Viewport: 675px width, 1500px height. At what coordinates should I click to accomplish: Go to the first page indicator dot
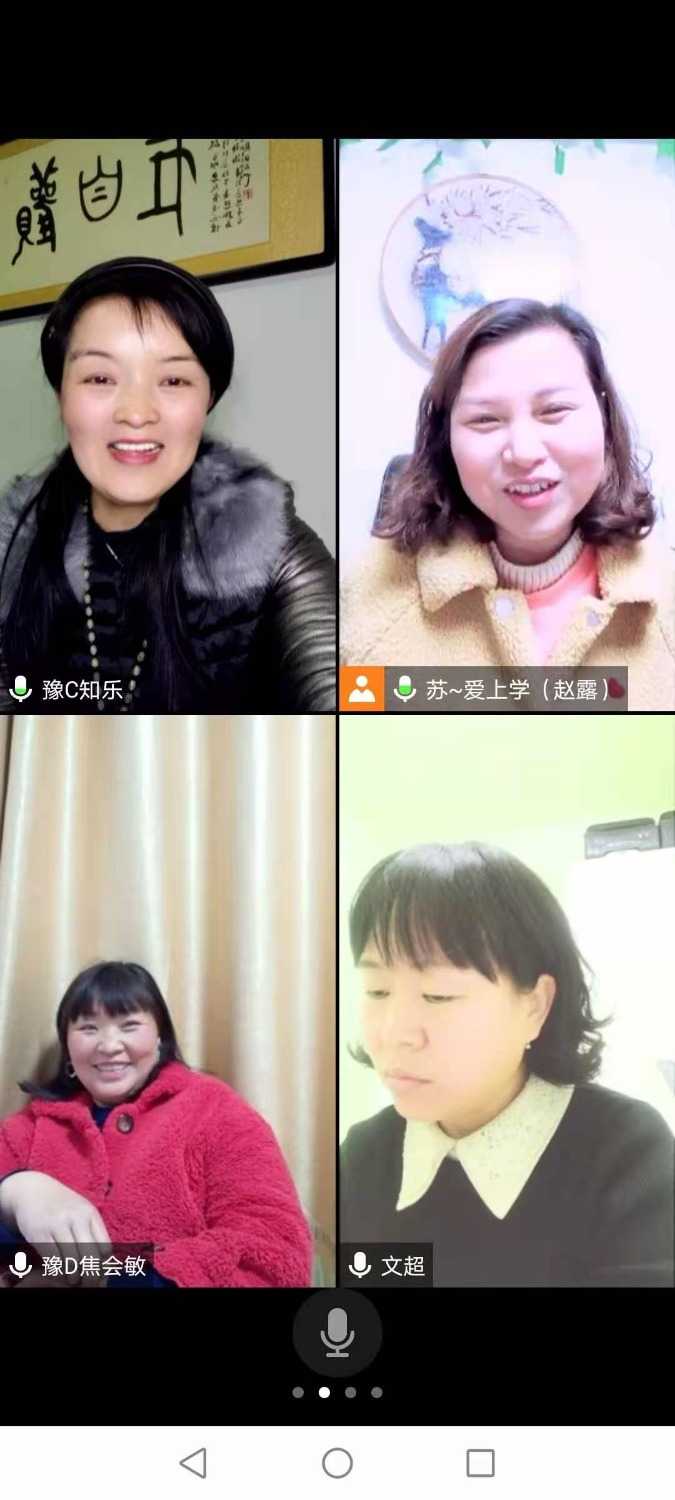pyautogui.click(x=298, y=1392)
